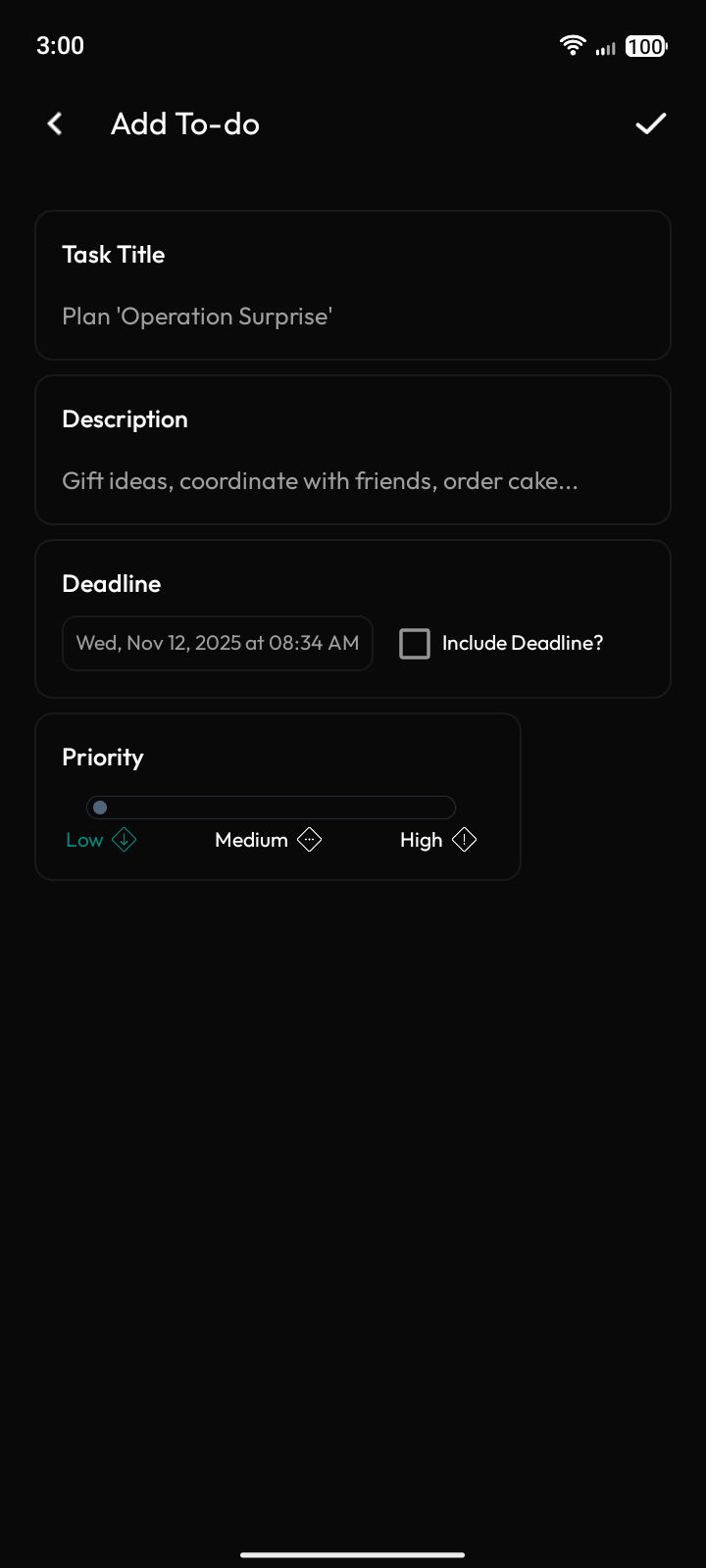
Task: Set priority to Medium
Action: tap(268, 840)
